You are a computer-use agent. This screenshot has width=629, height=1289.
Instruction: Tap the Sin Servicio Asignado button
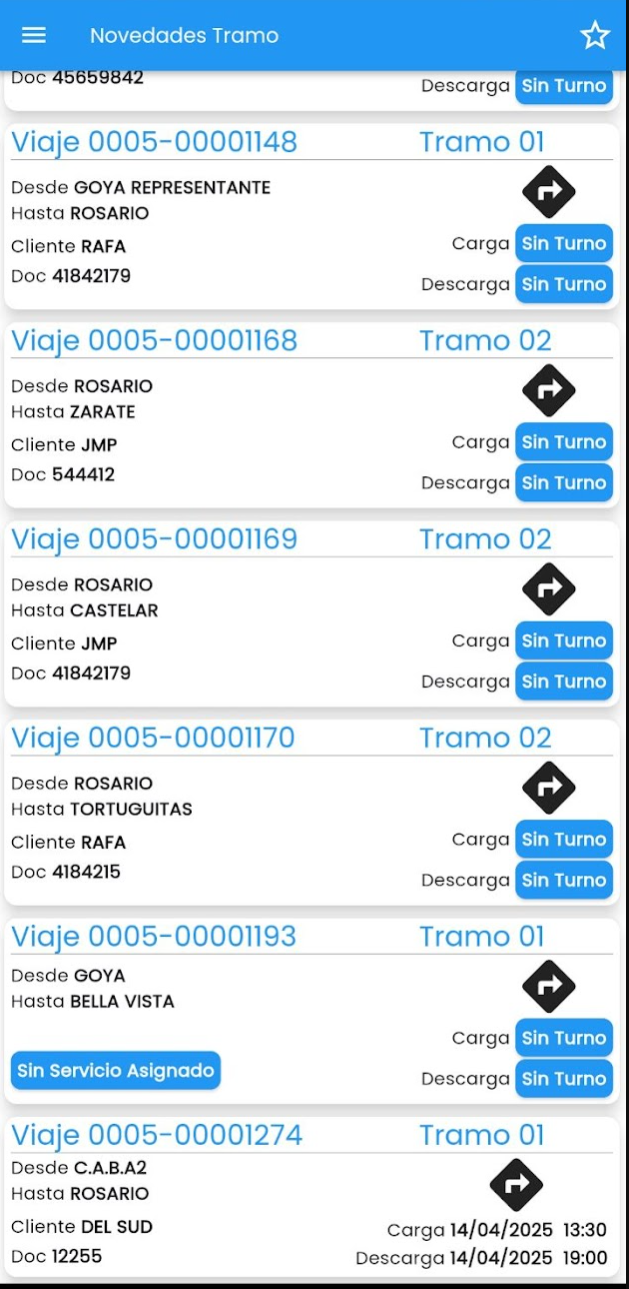(x=116, y=1071)
